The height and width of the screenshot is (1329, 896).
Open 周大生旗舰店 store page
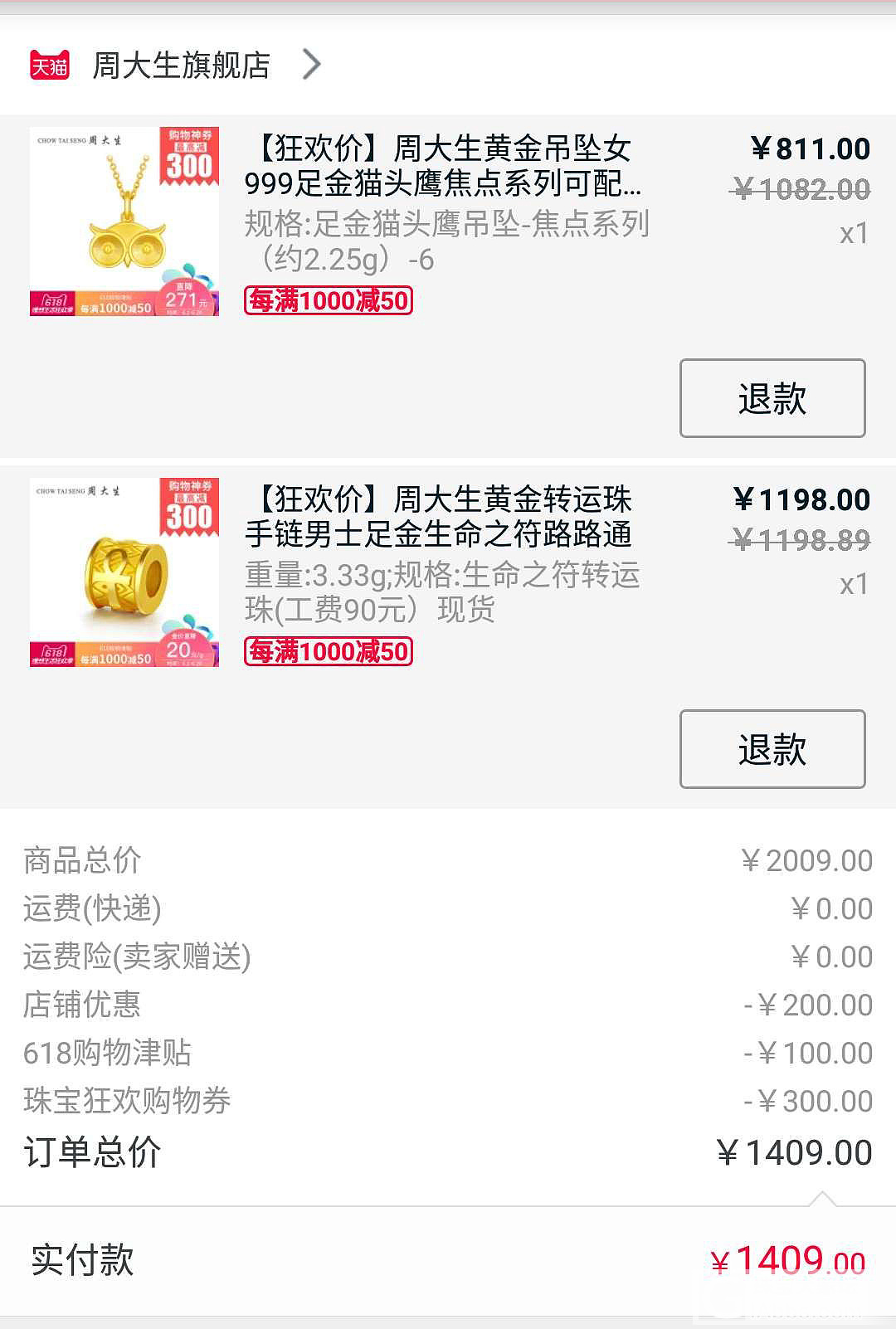coord(182,65)
